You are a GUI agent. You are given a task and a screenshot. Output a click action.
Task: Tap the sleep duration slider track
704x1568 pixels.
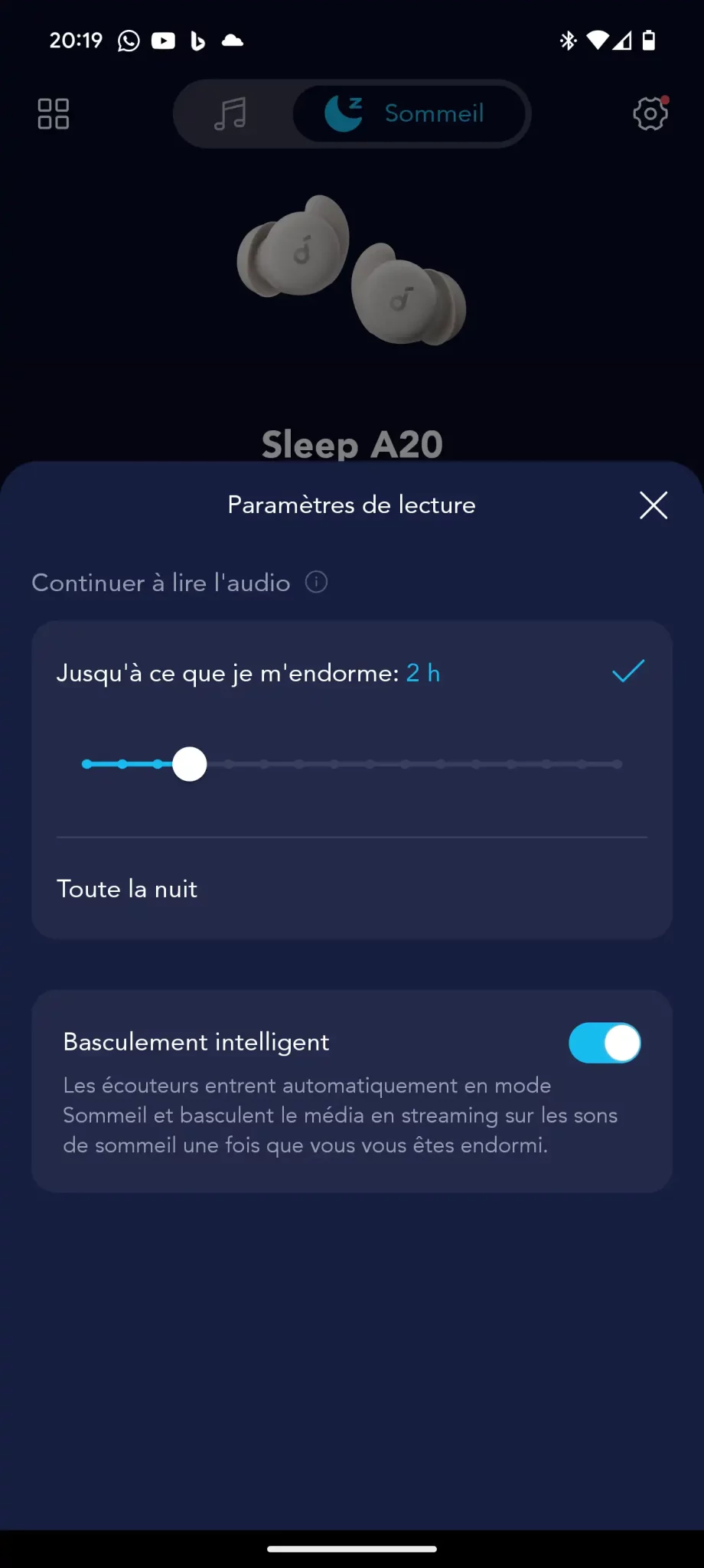(406, 764)
